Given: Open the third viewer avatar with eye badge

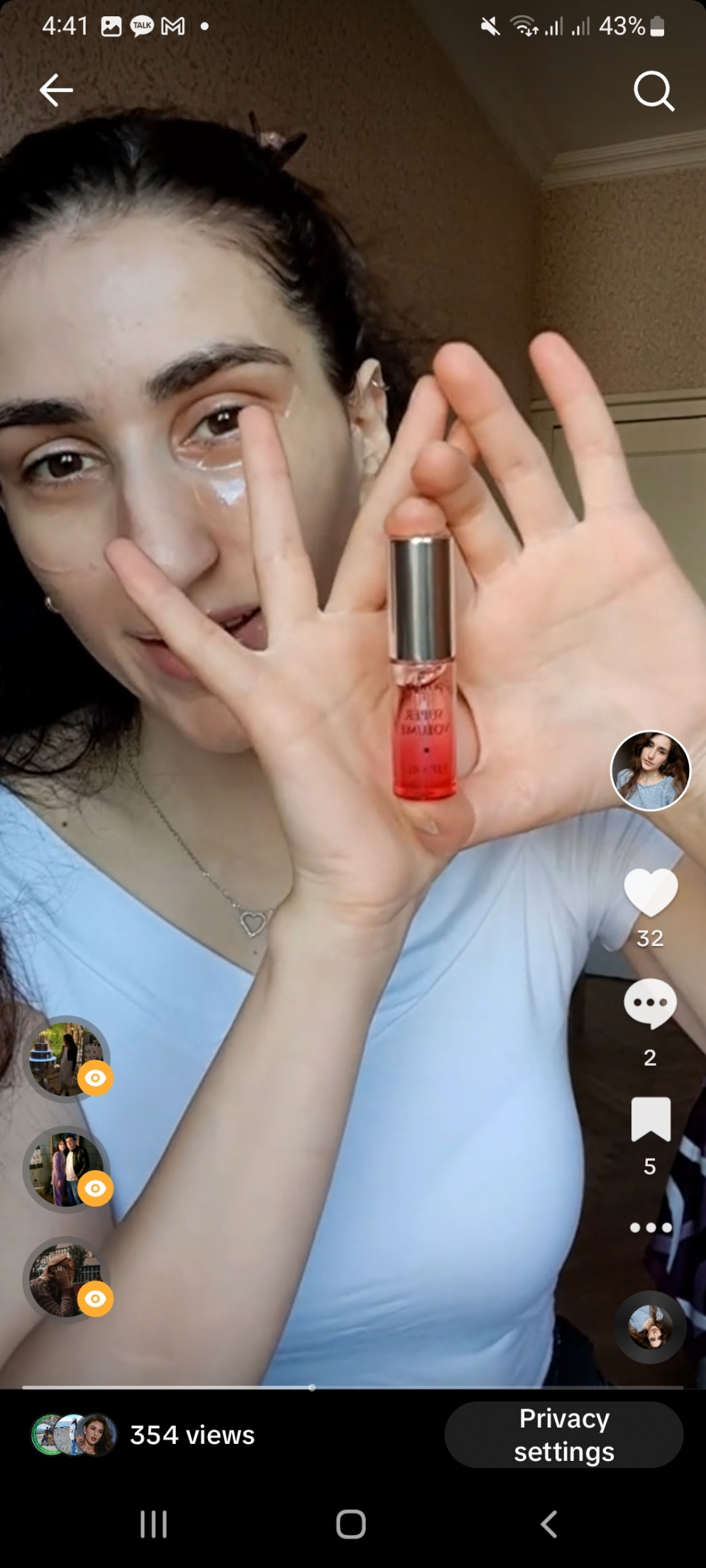Looking at the screenshot, I should 66,1279.
